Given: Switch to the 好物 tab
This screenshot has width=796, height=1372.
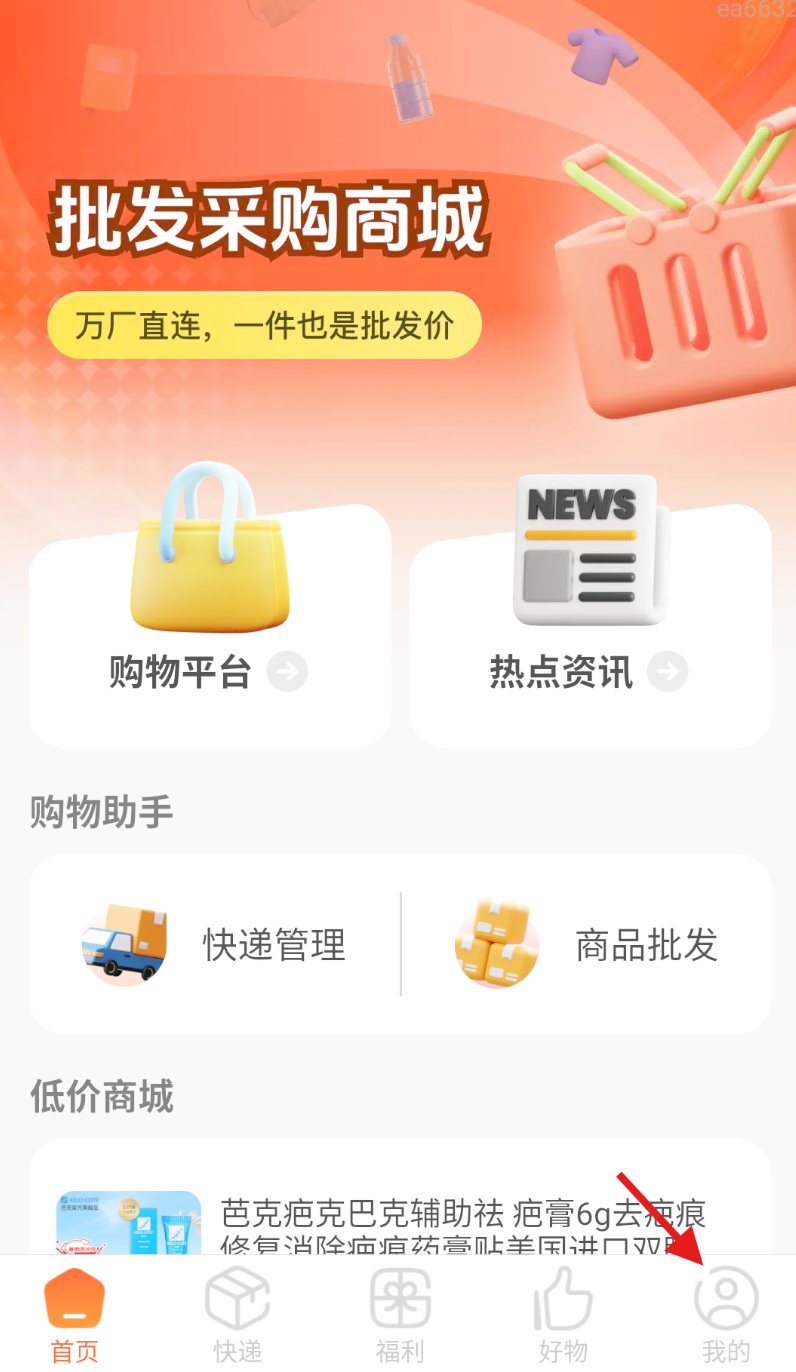Looking at the screenshot, I should (x=563, y=1315).
